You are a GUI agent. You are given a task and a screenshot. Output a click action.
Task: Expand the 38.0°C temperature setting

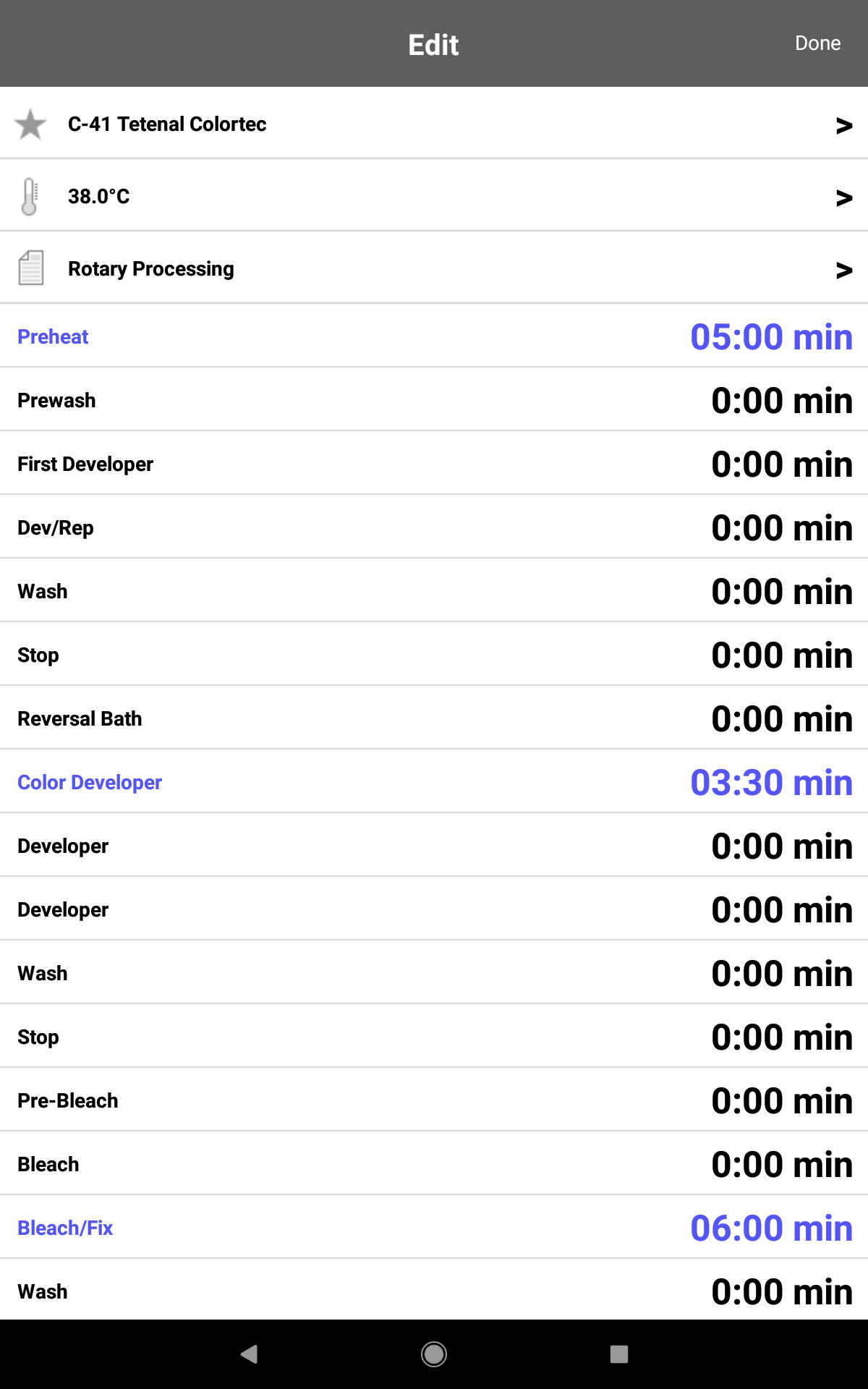434,195
